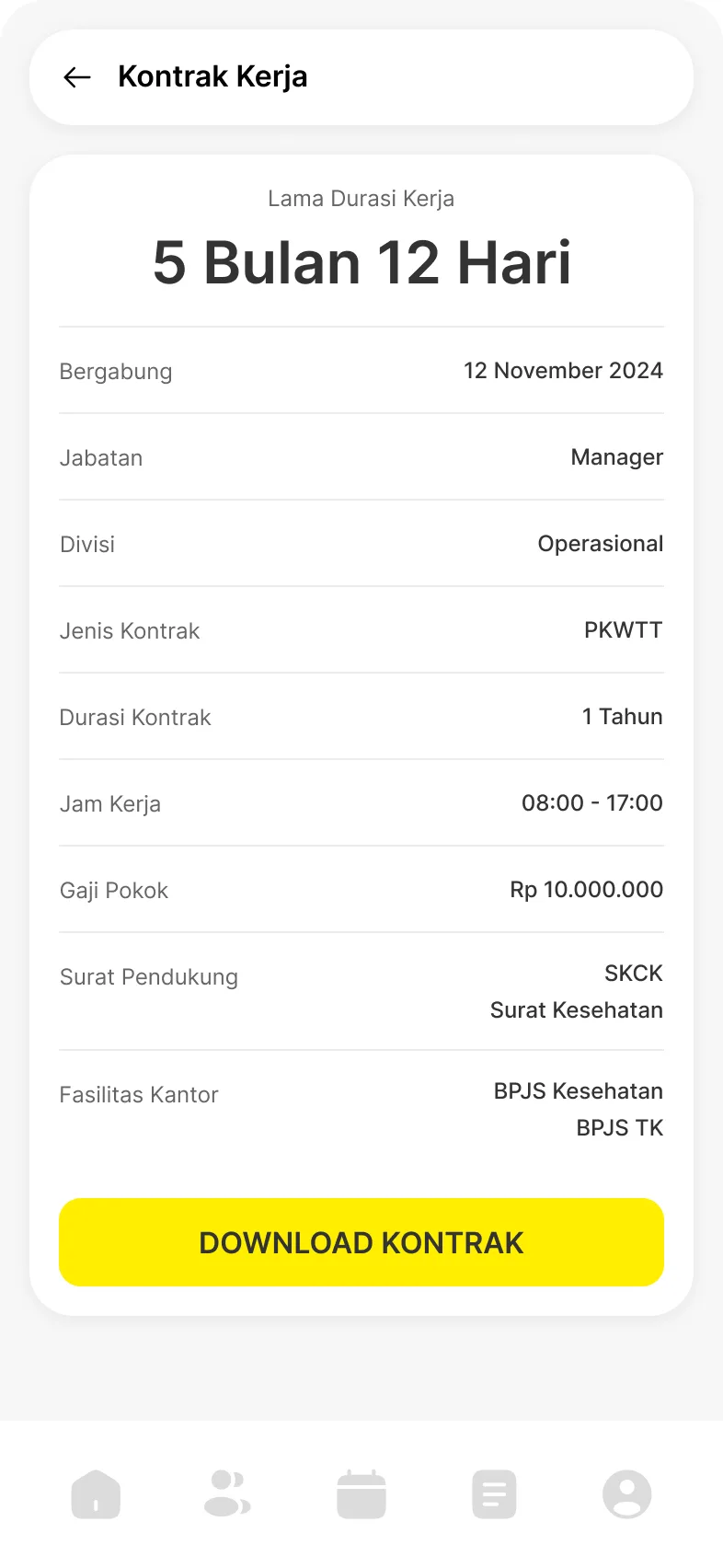Click the Divisi value 'Operasional'
723x1568 pixels.
[x=600, y=544]
